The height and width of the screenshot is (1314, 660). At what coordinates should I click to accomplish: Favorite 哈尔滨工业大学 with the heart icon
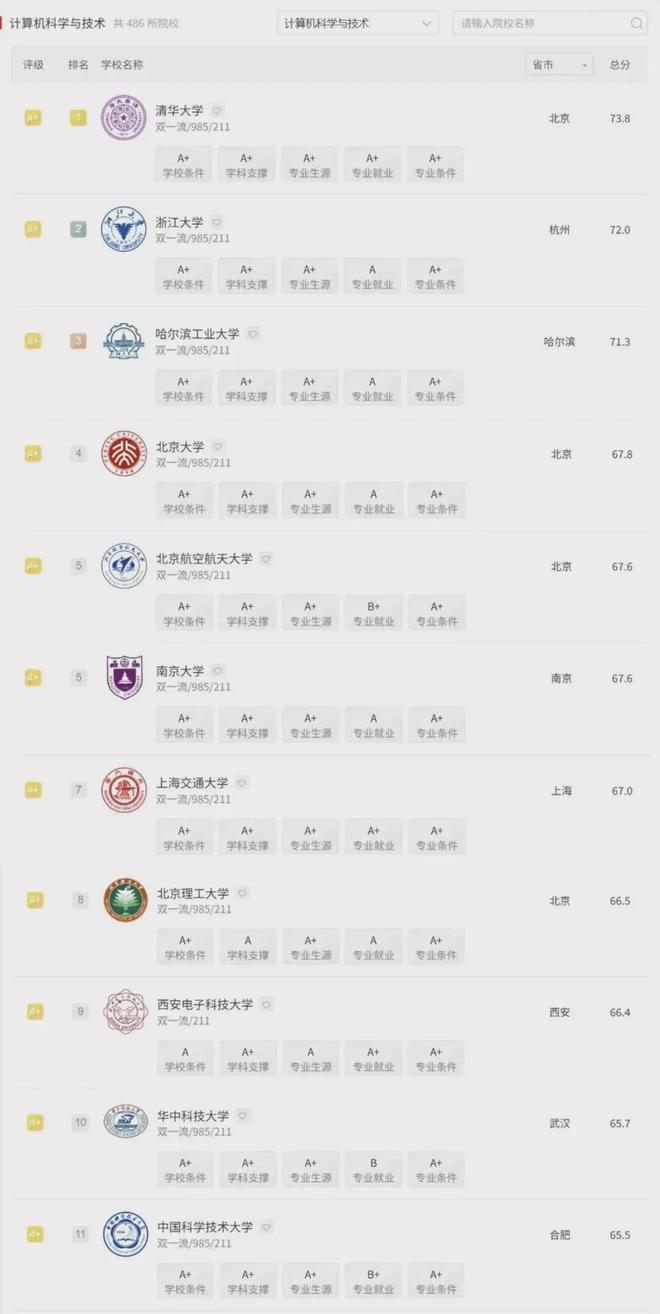pyautogui.click(x=253, y=334)
